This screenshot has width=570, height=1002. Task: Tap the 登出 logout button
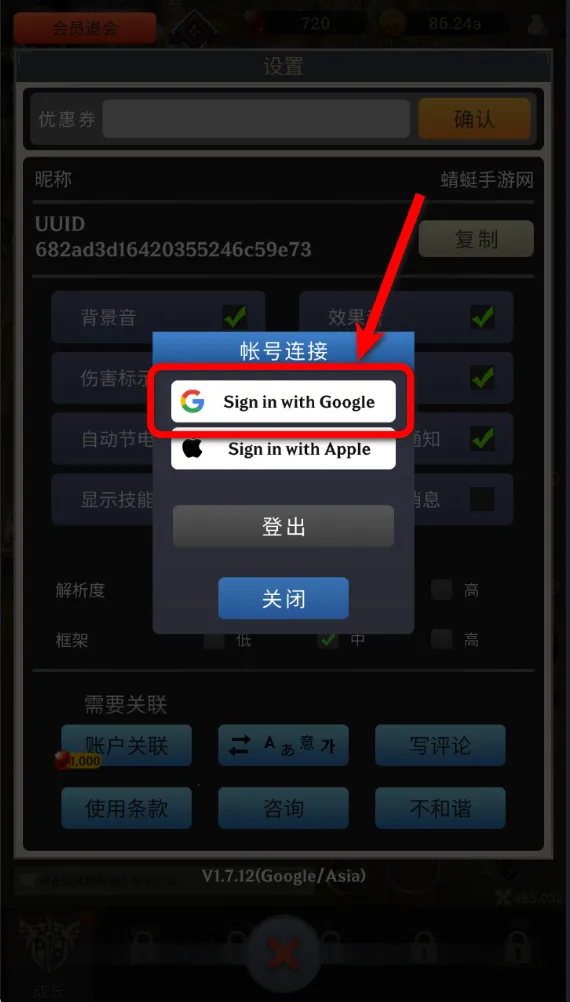coord(283,526)
